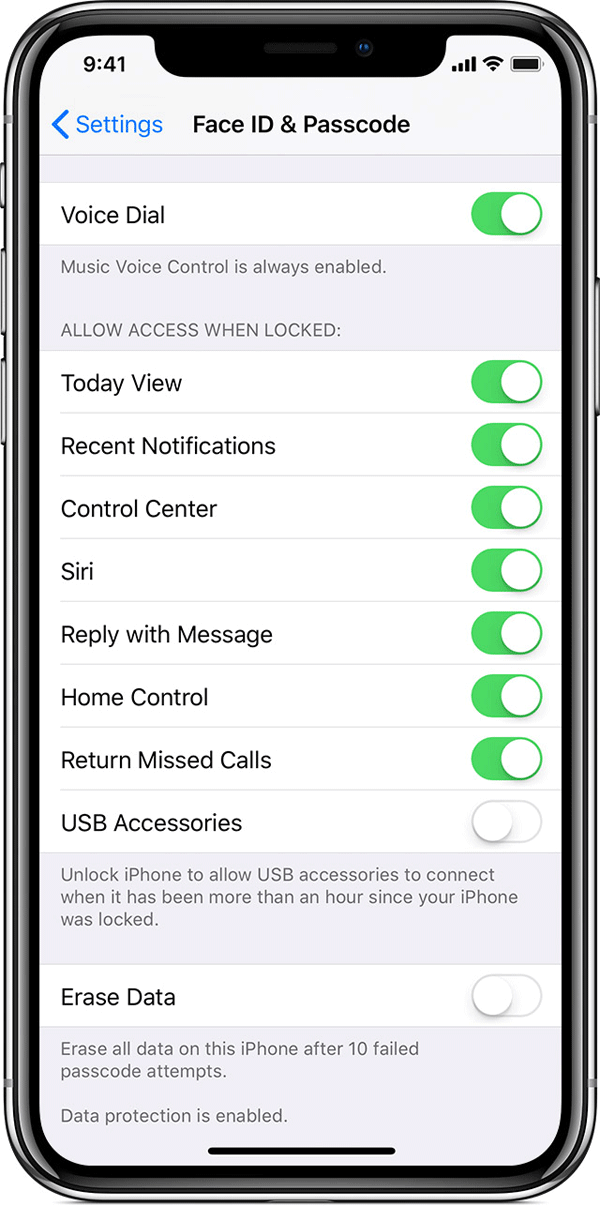Image resolution: width=600 pixels, height=1206 pixels.
Task: Go back to Settings
Action: tap(106, 125)
